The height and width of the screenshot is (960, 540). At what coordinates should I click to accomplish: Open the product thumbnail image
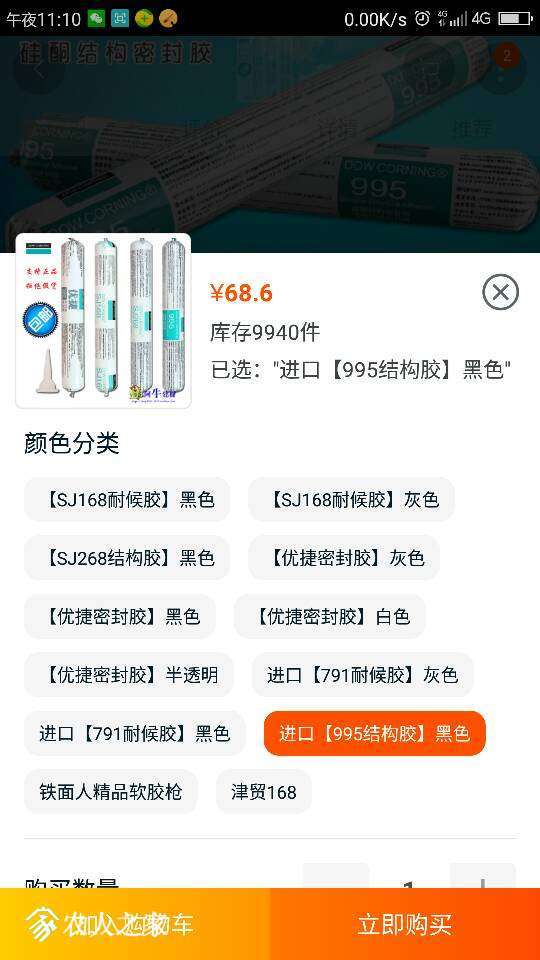tap(103, 321)
